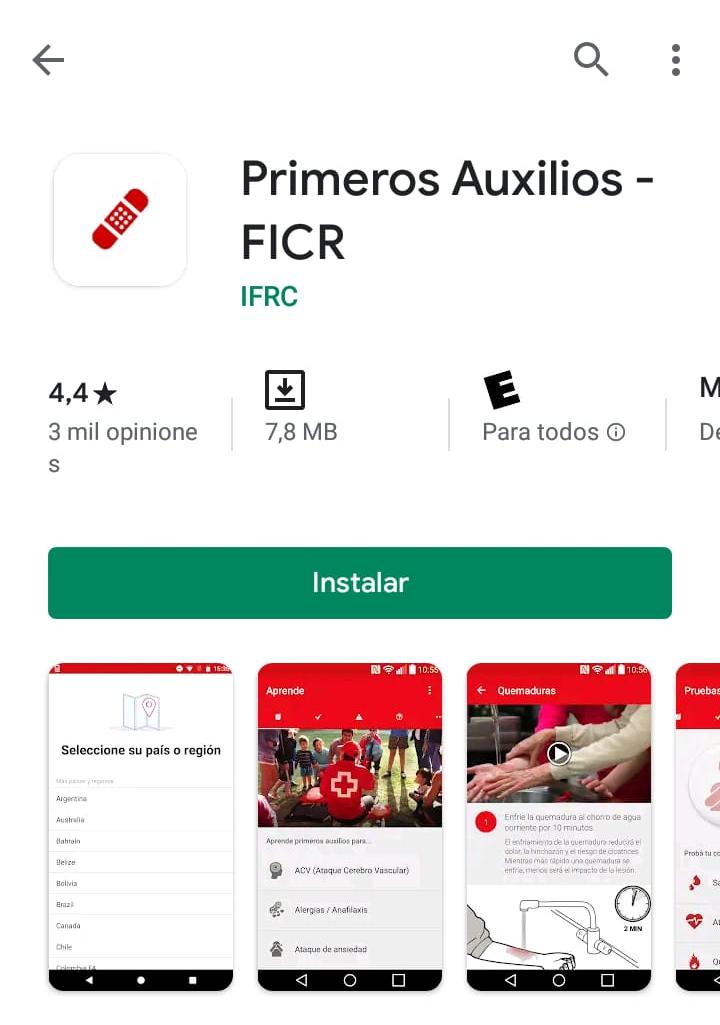Open the Quemaduras screenshot

pos(558,826)
